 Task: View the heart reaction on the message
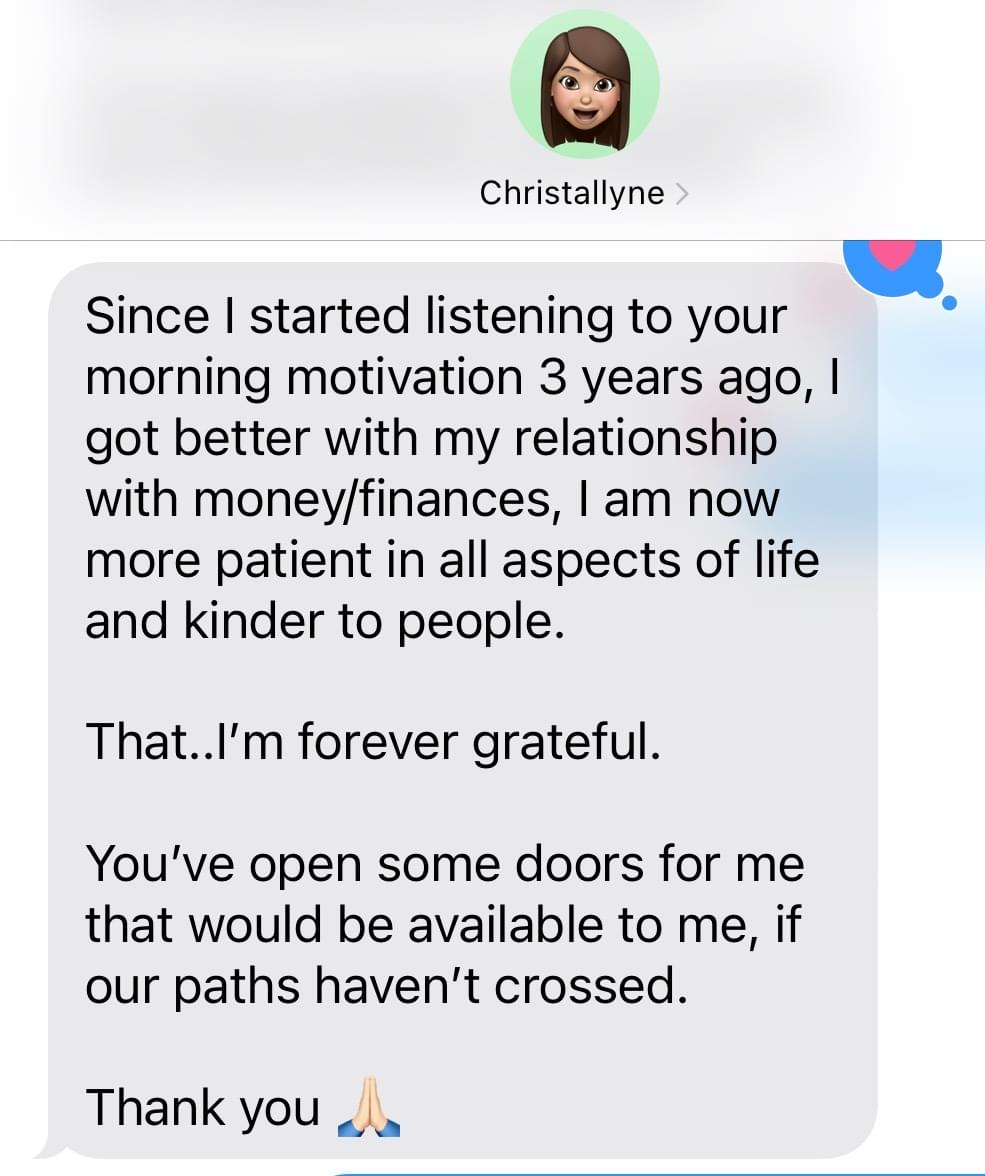[x=893, y=260]
